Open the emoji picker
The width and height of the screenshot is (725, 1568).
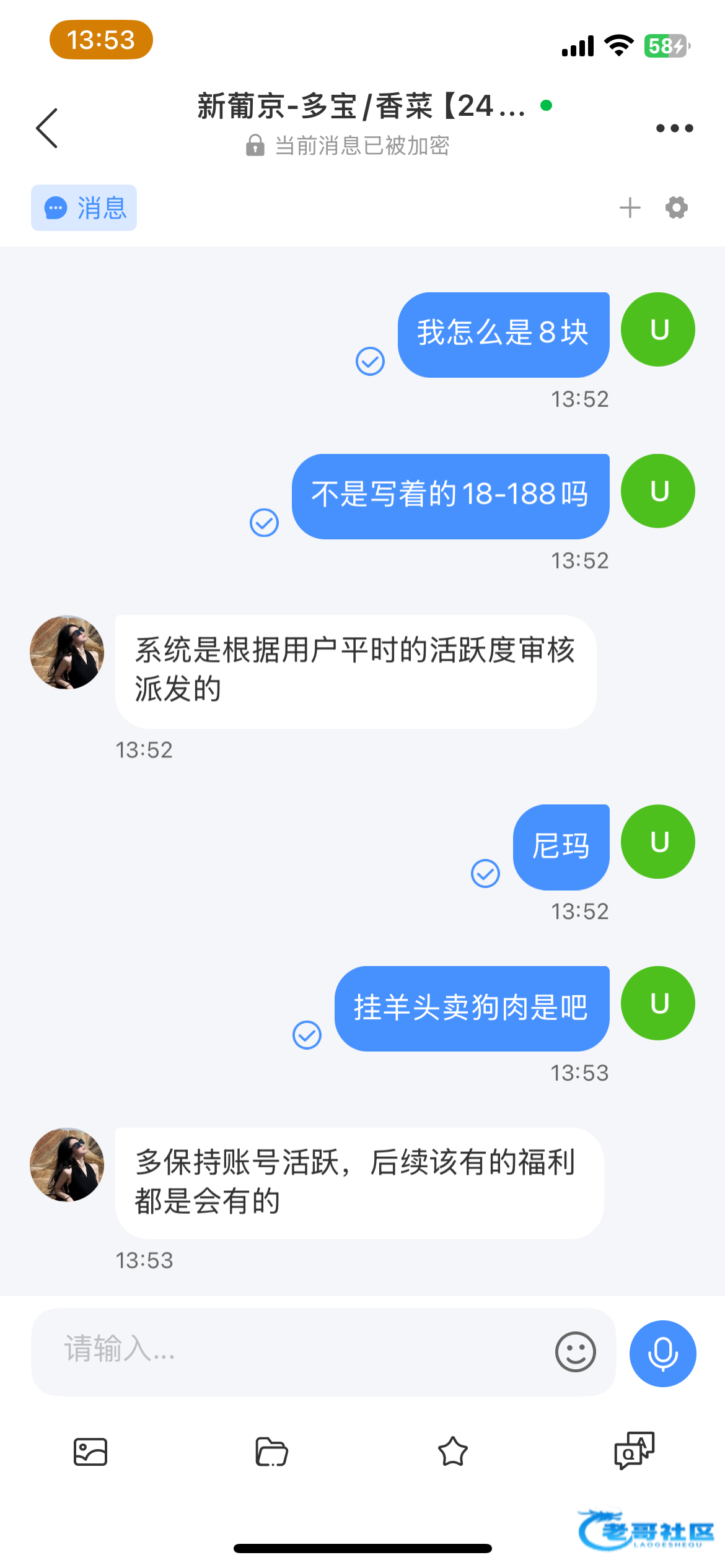[x=575, y=1352]
